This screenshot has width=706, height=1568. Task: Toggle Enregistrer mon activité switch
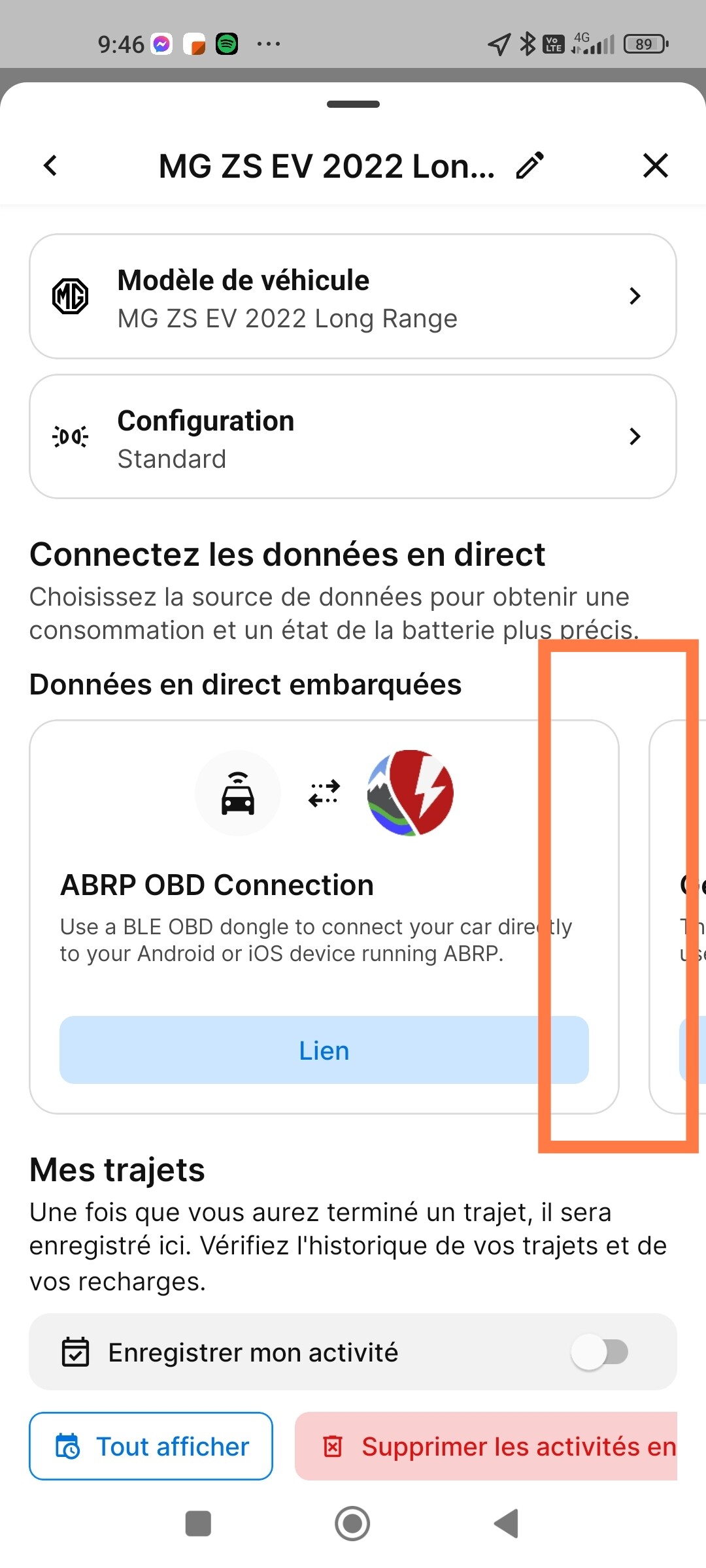599,1352
